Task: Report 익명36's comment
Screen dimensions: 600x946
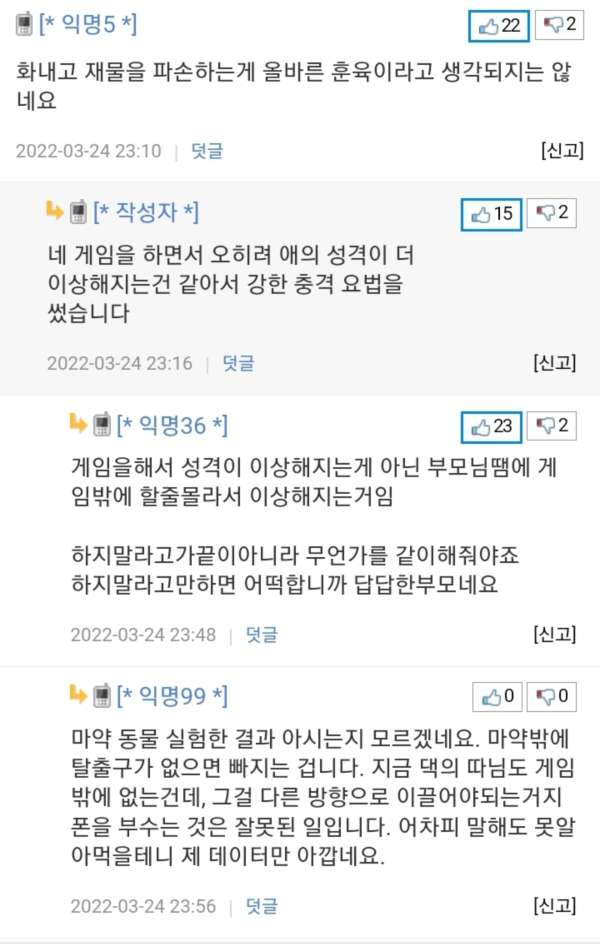Action: coord(555,634)
